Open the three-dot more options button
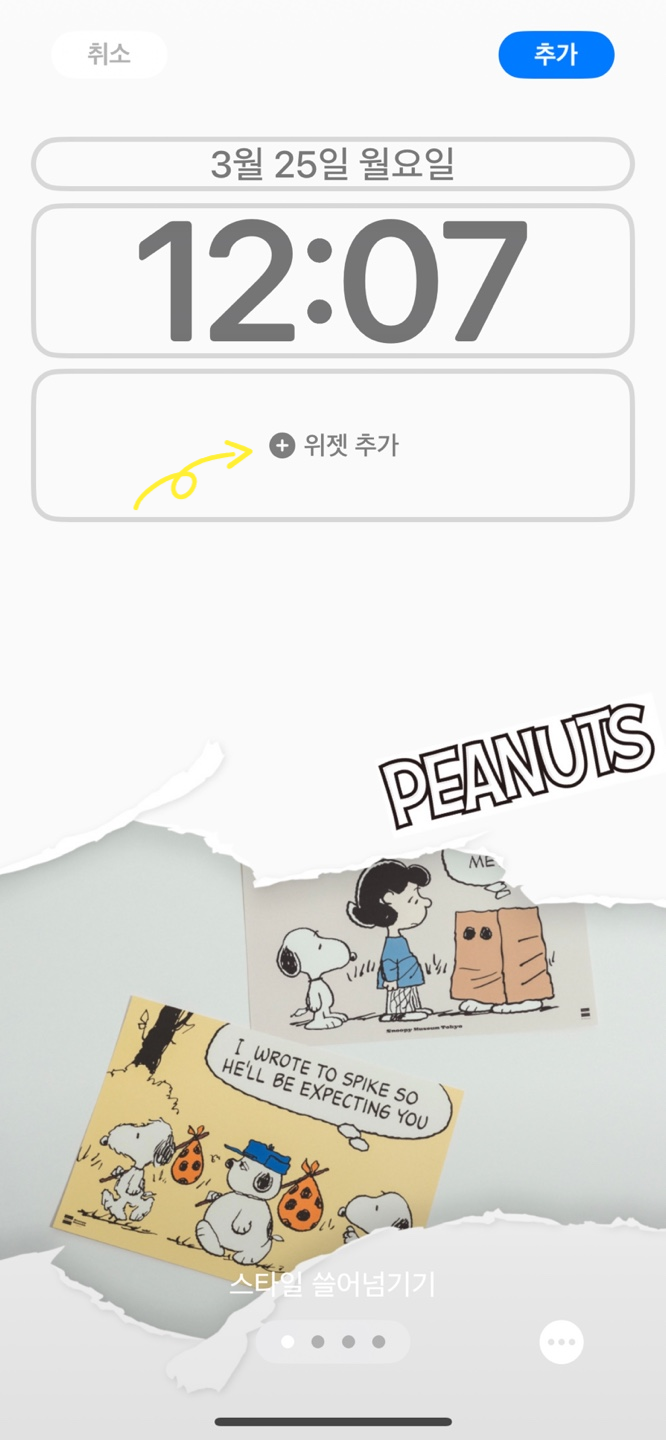Screen dimensions: 666x1440 pyautogui.click(x=561, y=1342)
